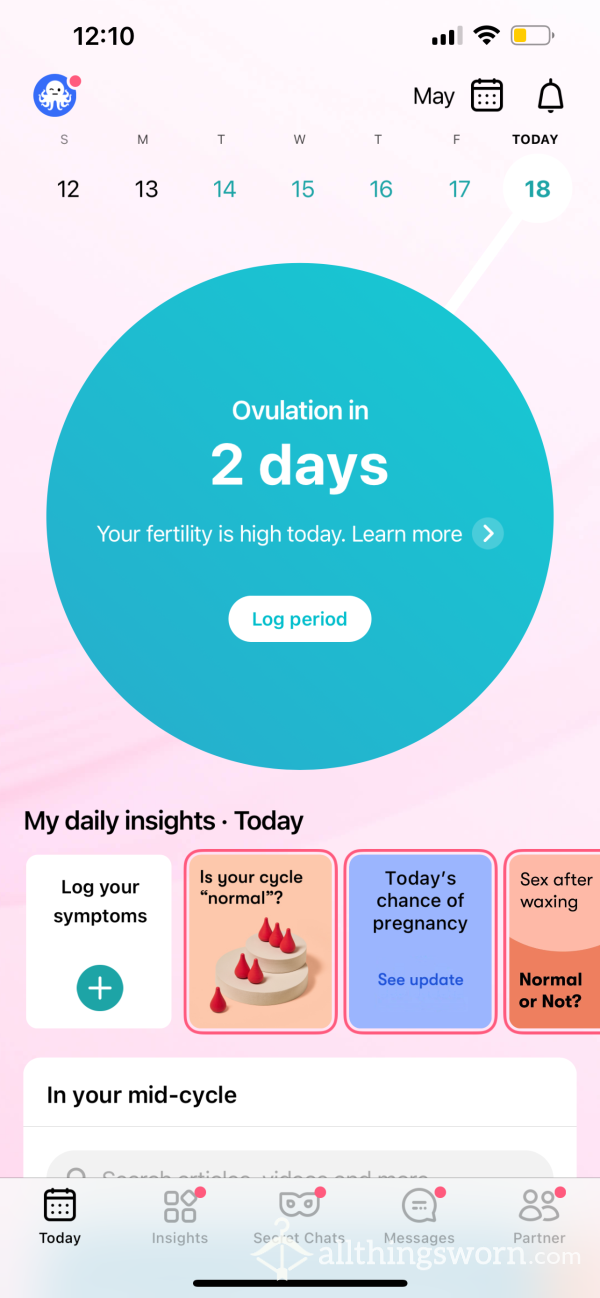This screenshot has height=1298, width=600.
Task: Open the 'Is your cycle normal?' card
Action: point(259,941)
